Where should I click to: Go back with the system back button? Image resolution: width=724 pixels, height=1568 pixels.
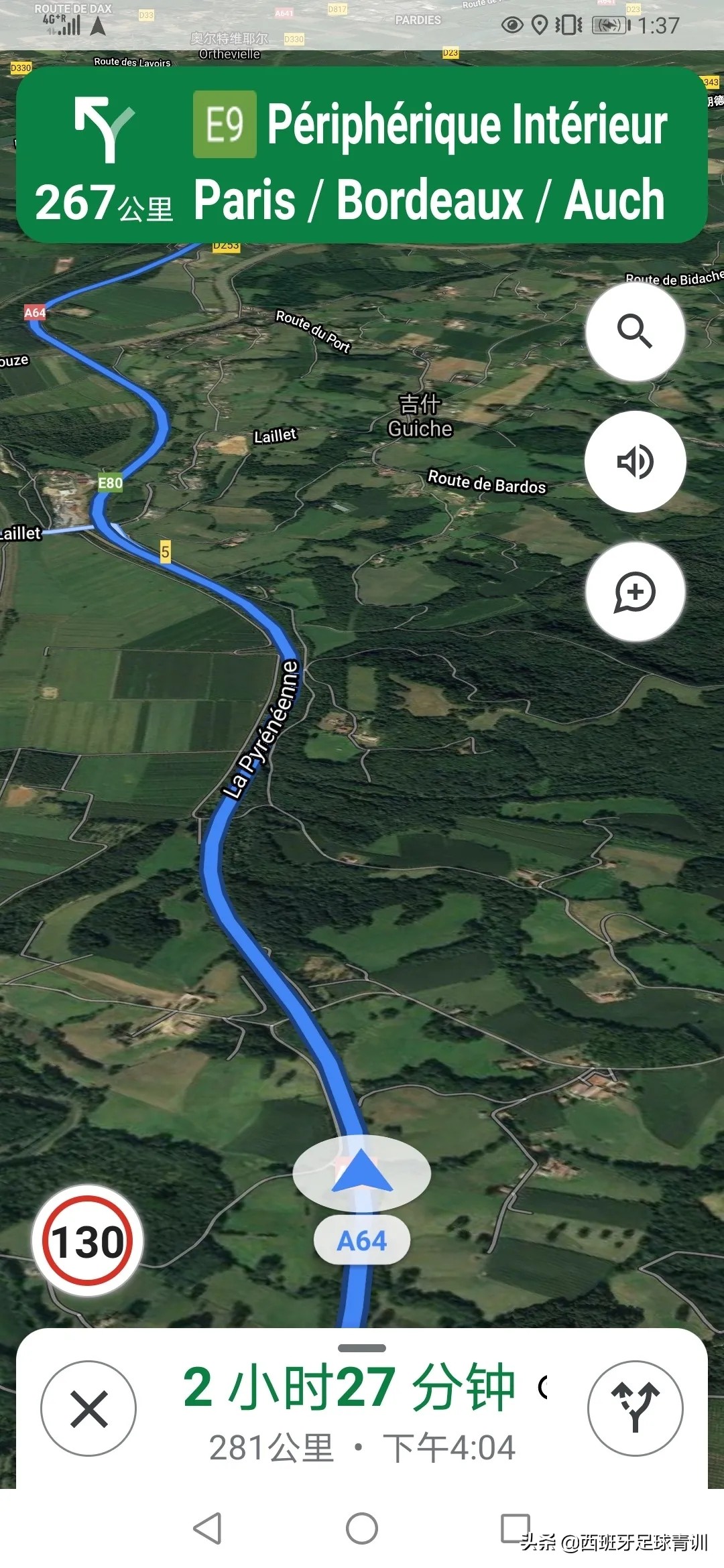point(207,1528)
